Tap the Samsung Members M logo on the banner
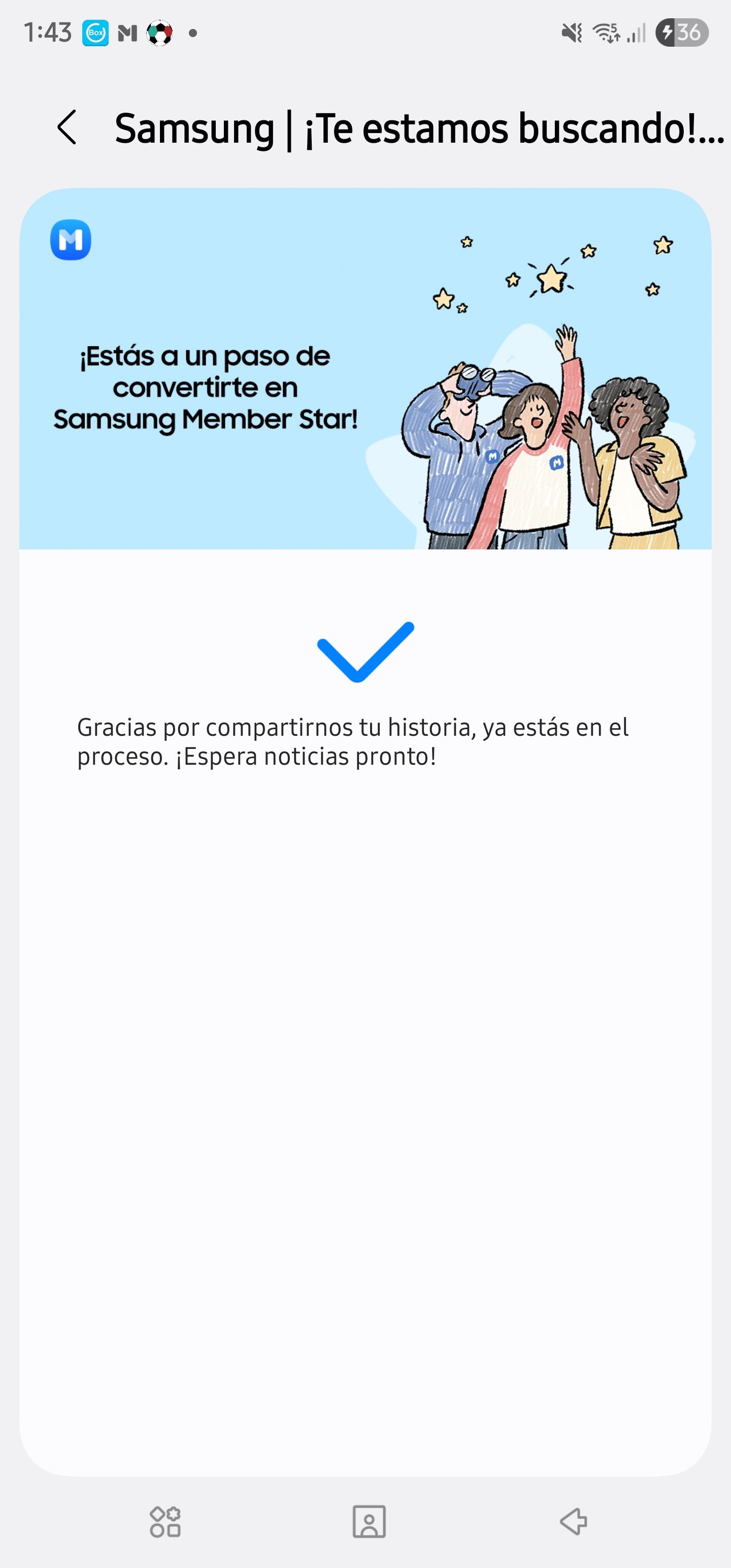 pyautogui.click(x=70, y=240)
